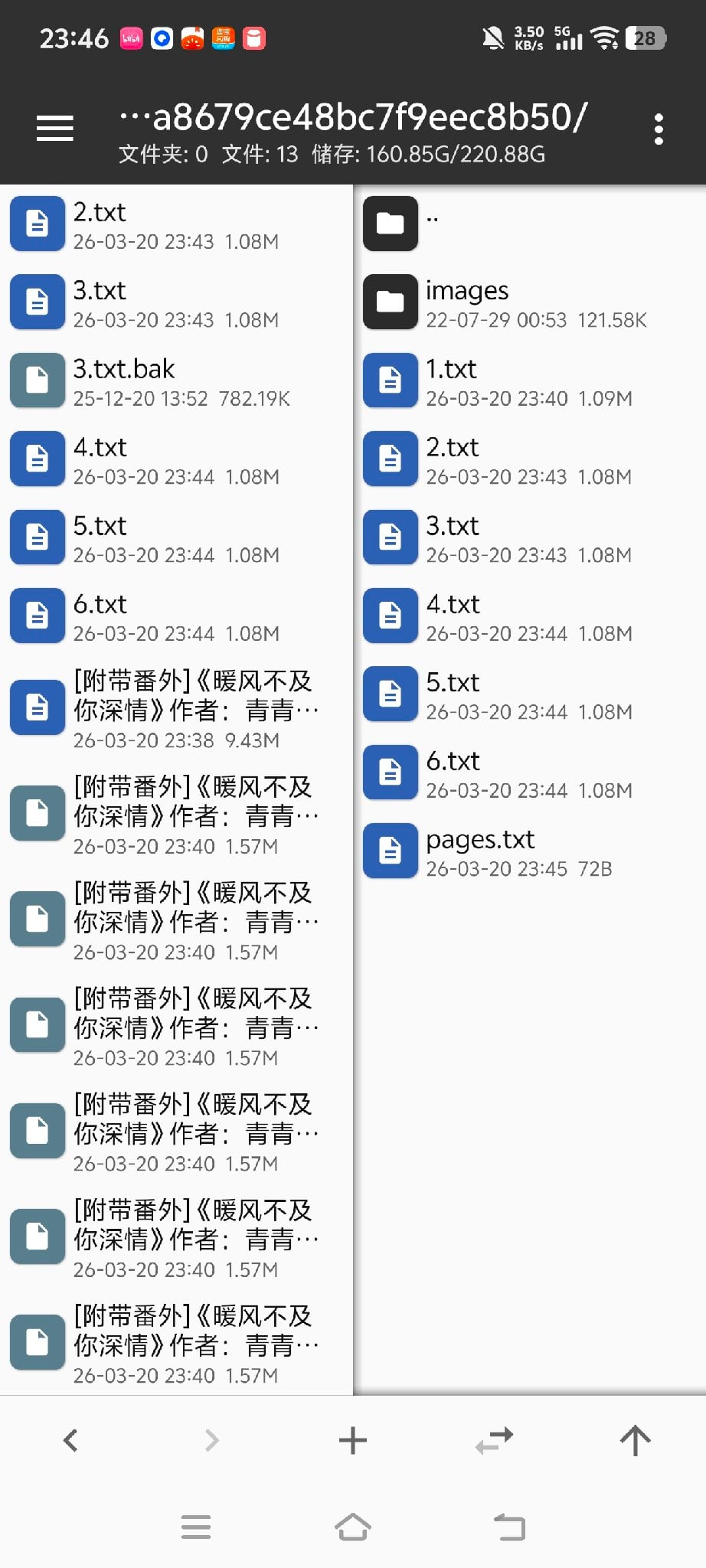
Task: Open the hamburger drawer menu
Action: pos(55,129)
